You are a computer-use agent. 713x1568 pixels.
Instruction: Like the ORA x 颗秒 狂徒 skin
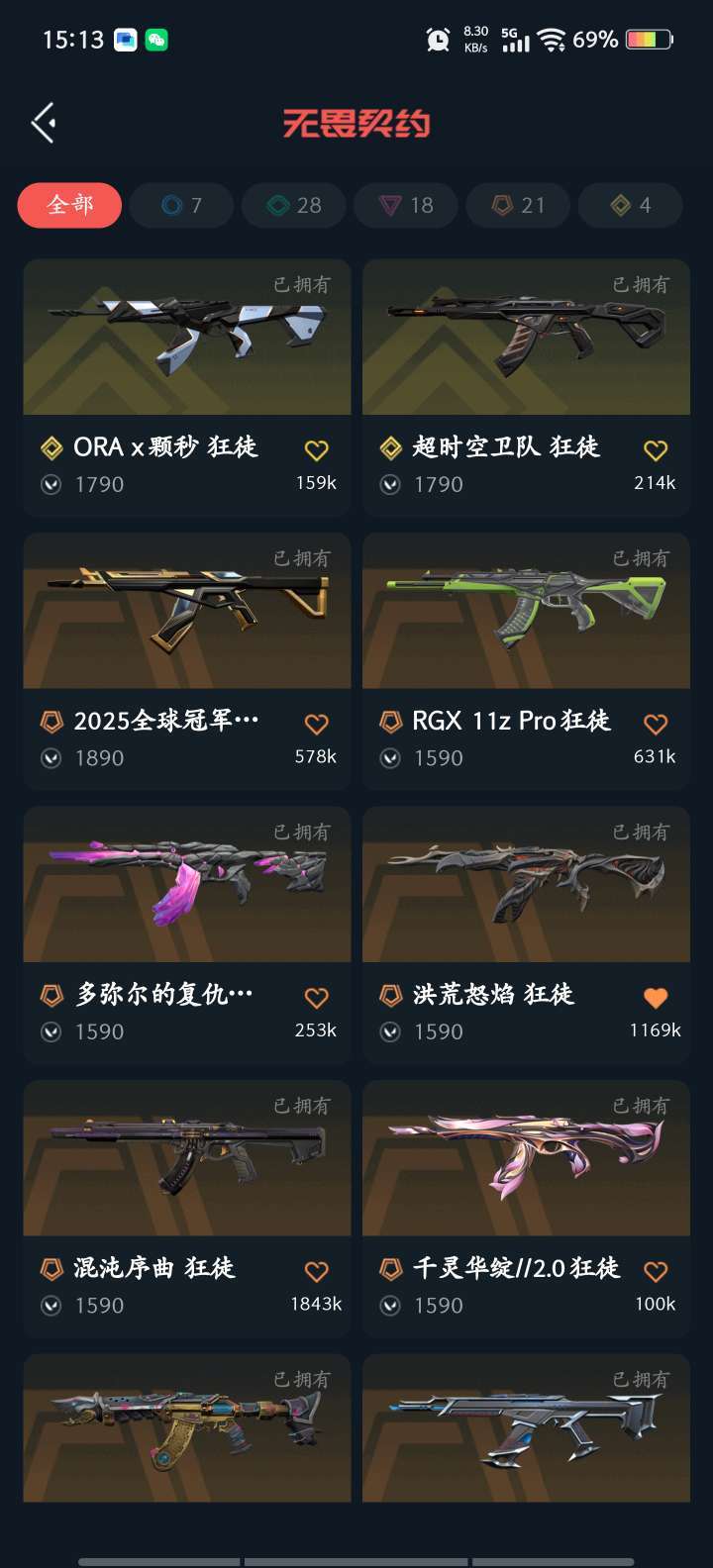pyautogui.click(x=316, y=450)
